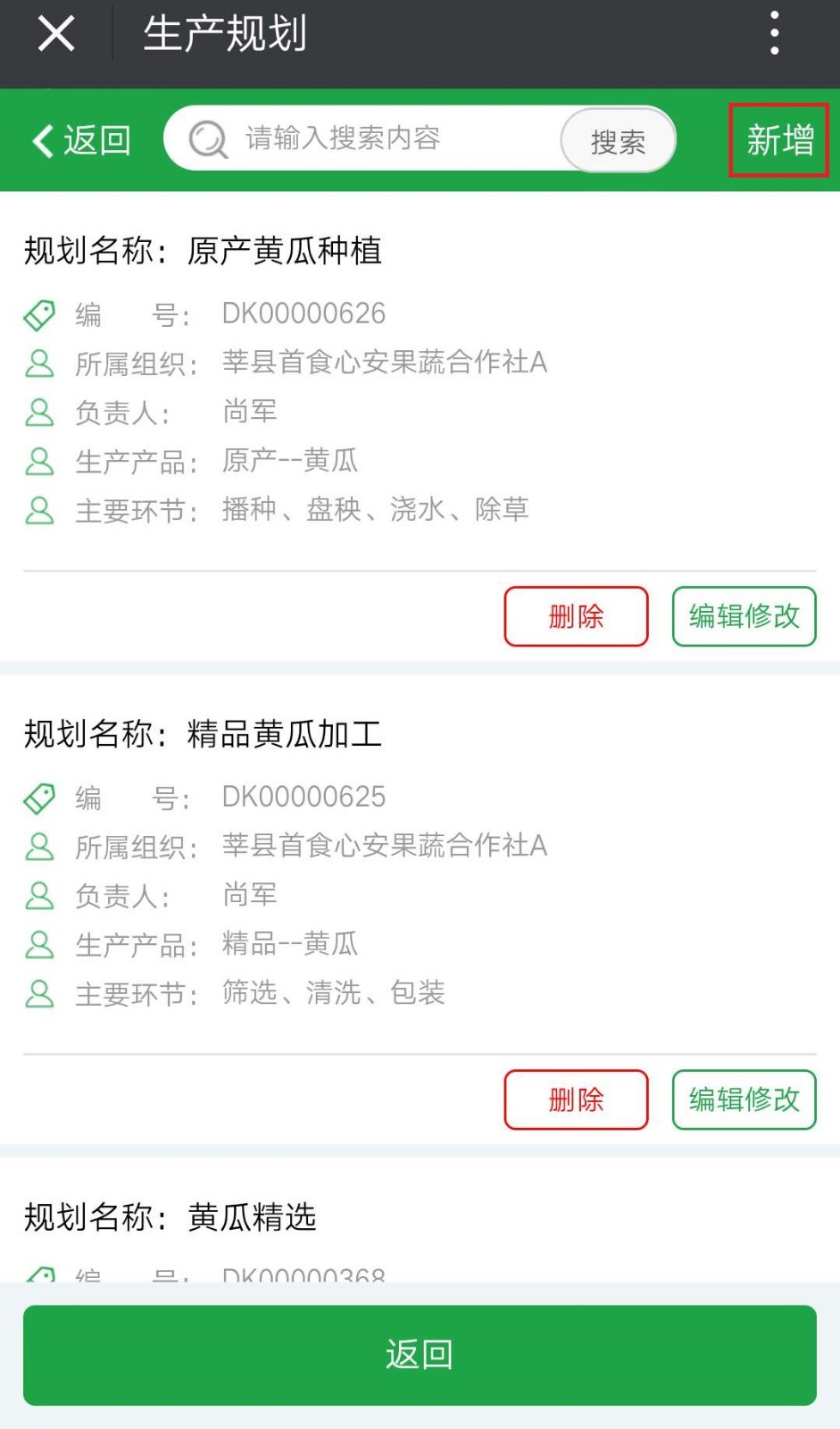Delete the 原产黄瓜种植 plan

pyautogui.click(x=576, y=616)
